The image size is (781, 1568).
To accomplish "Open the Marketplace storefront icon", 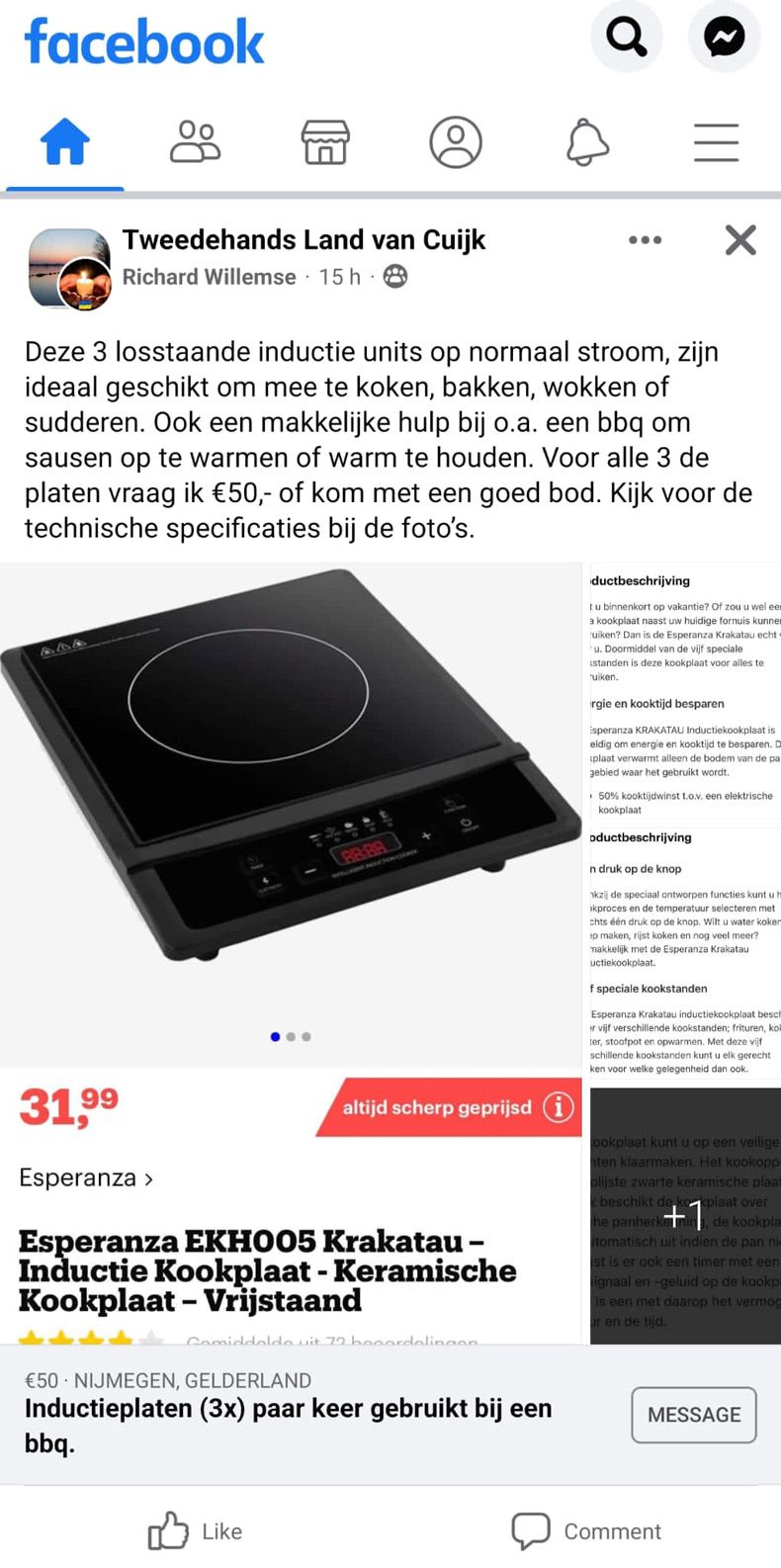I will pos(325,141).
